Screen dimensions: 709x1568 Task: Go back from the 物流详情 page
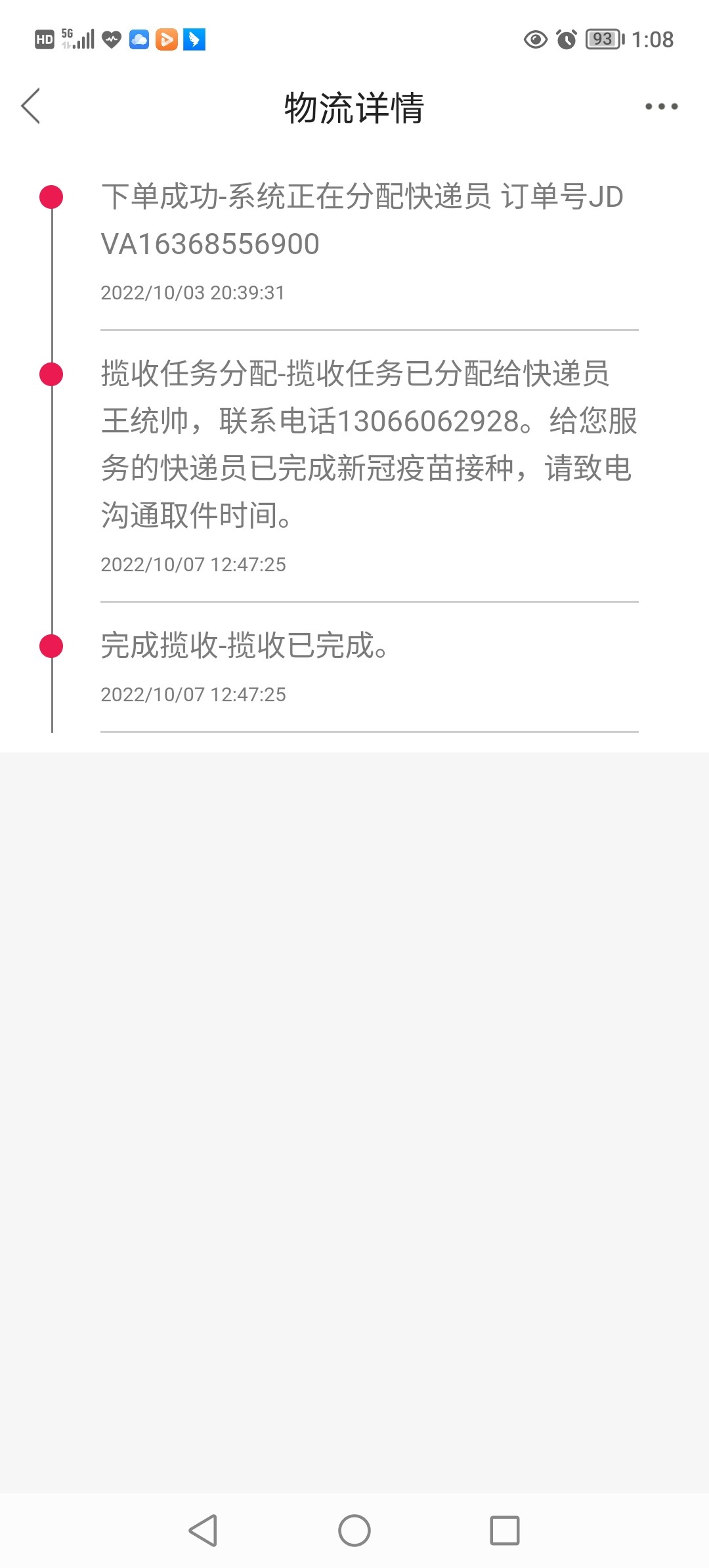31,106
